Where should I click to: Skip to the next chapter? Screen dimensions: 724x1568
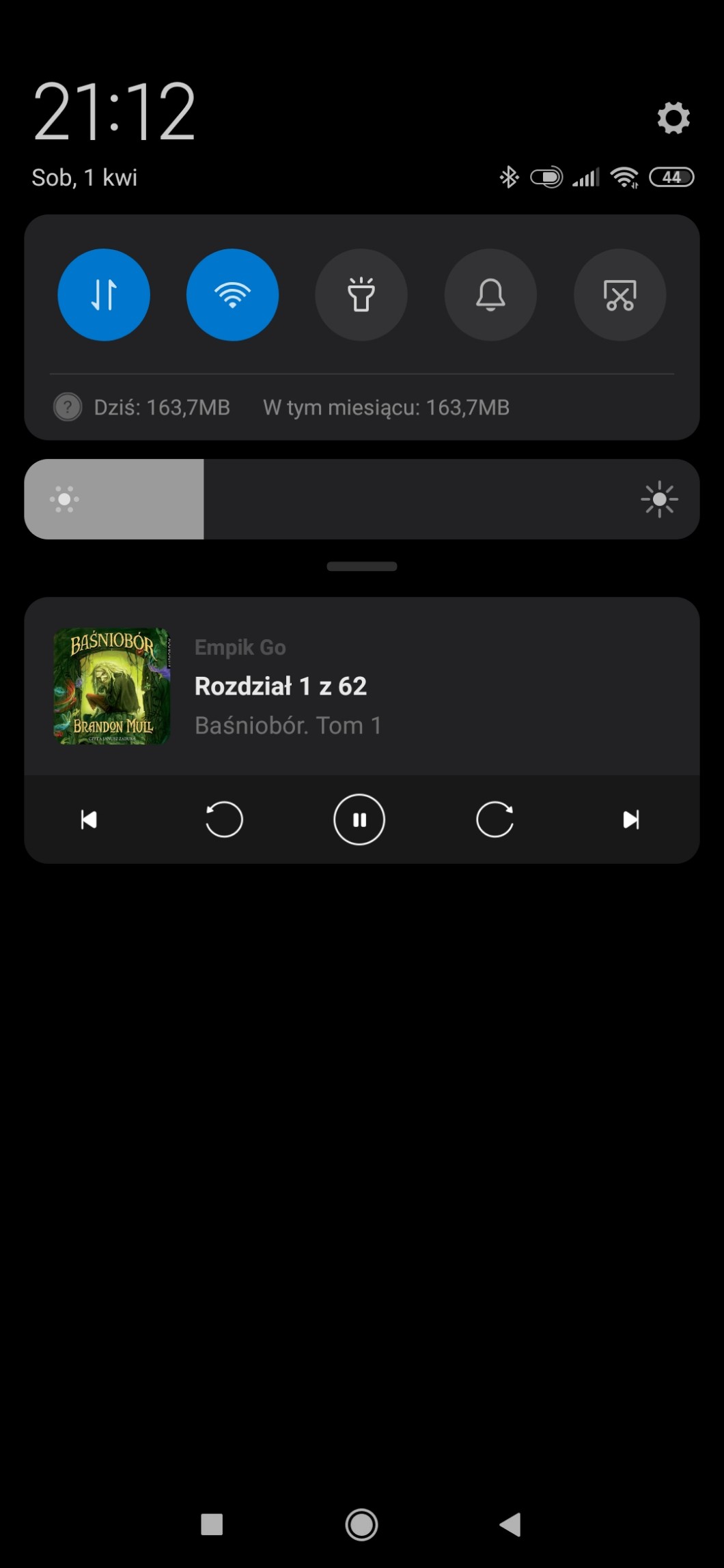tap(631, 820)
